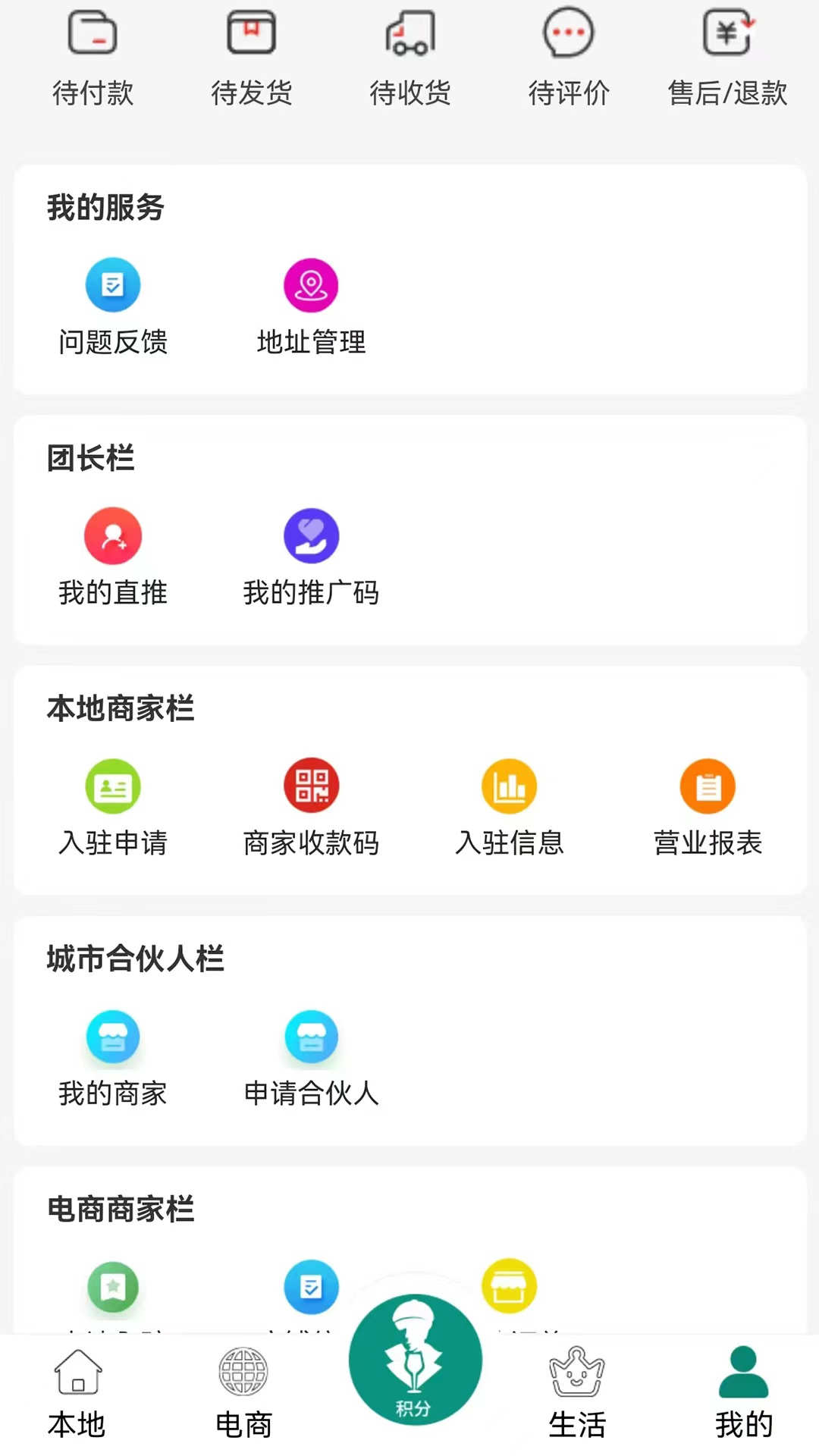View 入驻信息 merchant entry info
The width and height of the screenshot is (819, 1456).
tap(510, 804)
